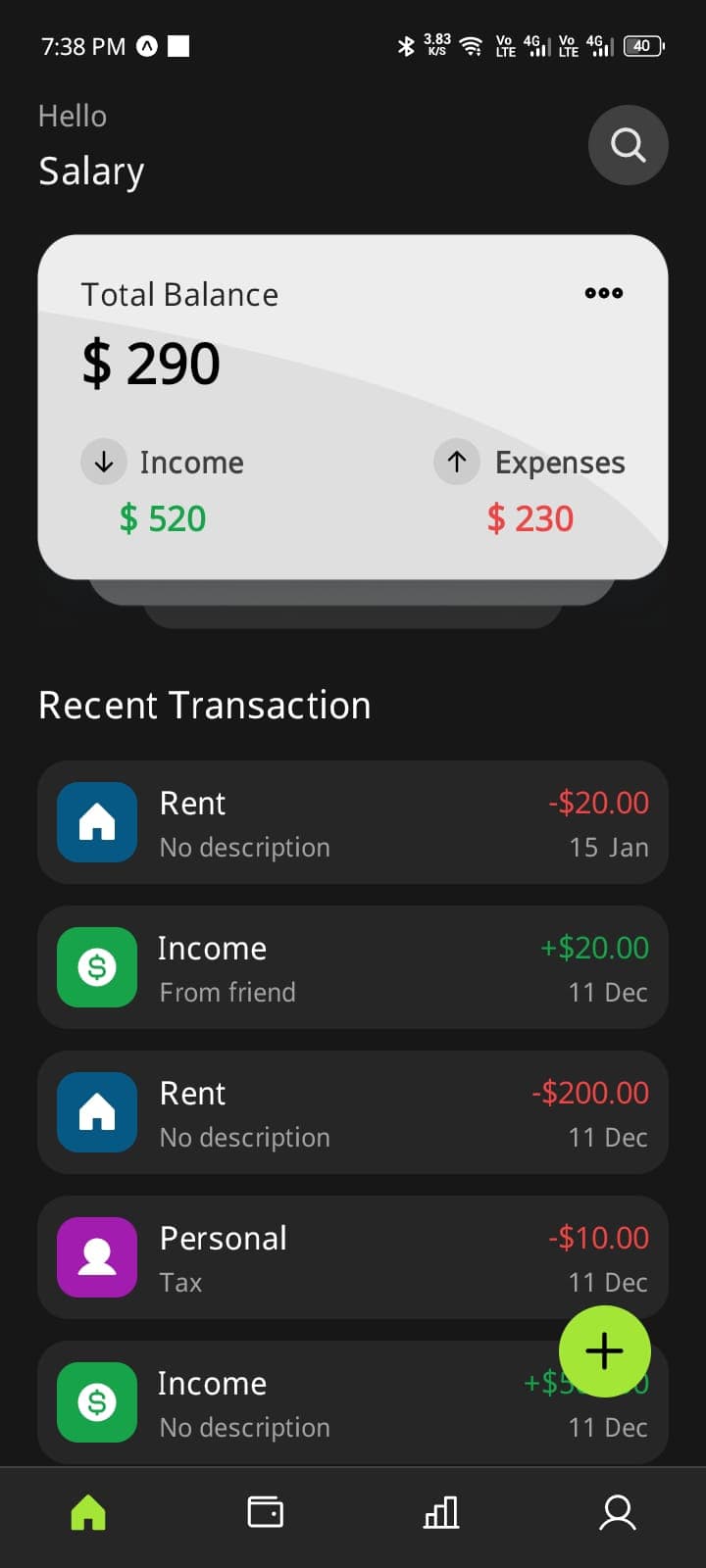Open the statistics chart icon
Image resolution: width=706 pixels, height=1568 pixels.
click(x=440, y=1512)
